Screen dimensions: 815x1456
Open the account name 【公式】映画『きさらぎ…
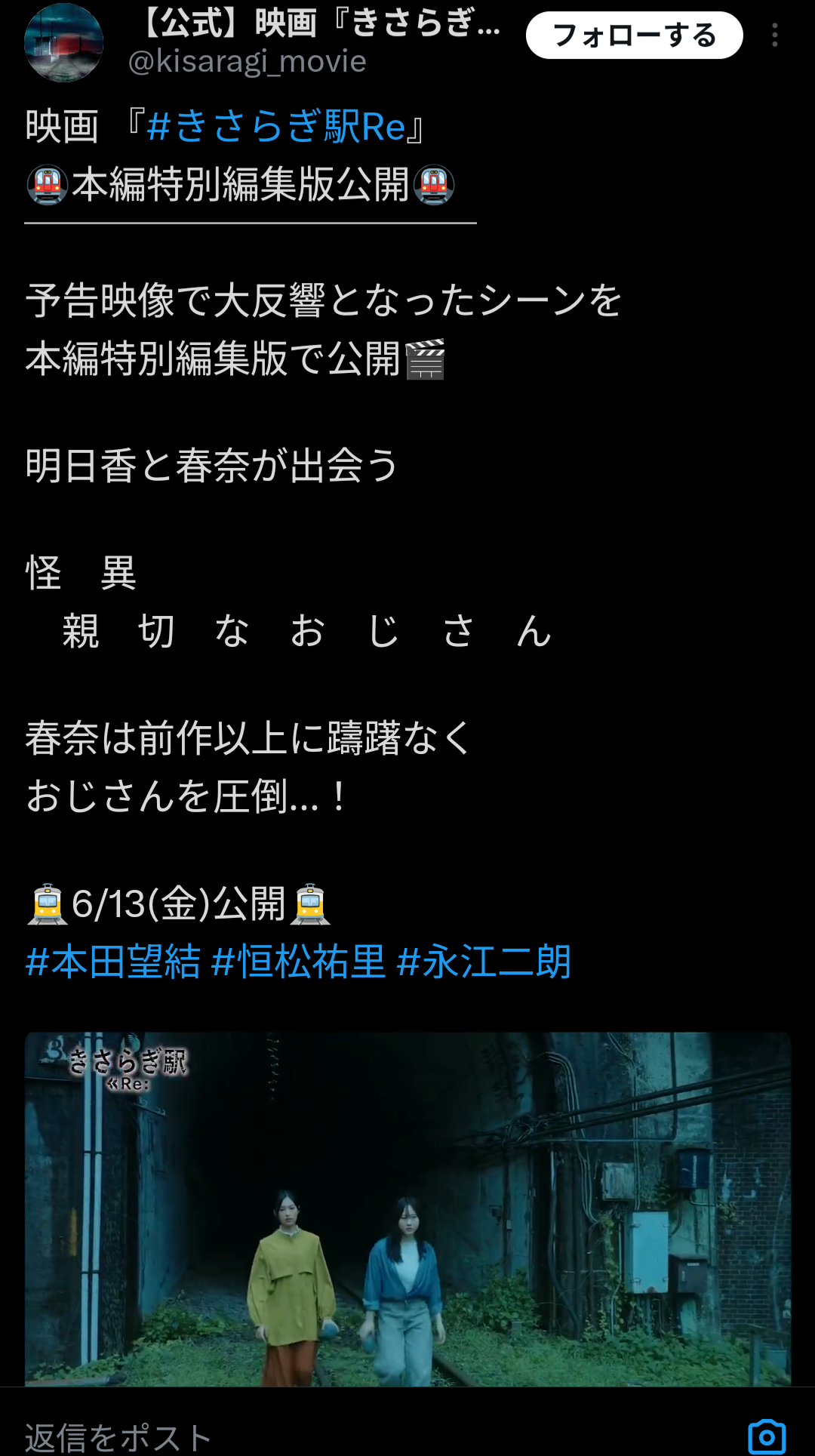[321, 22]
